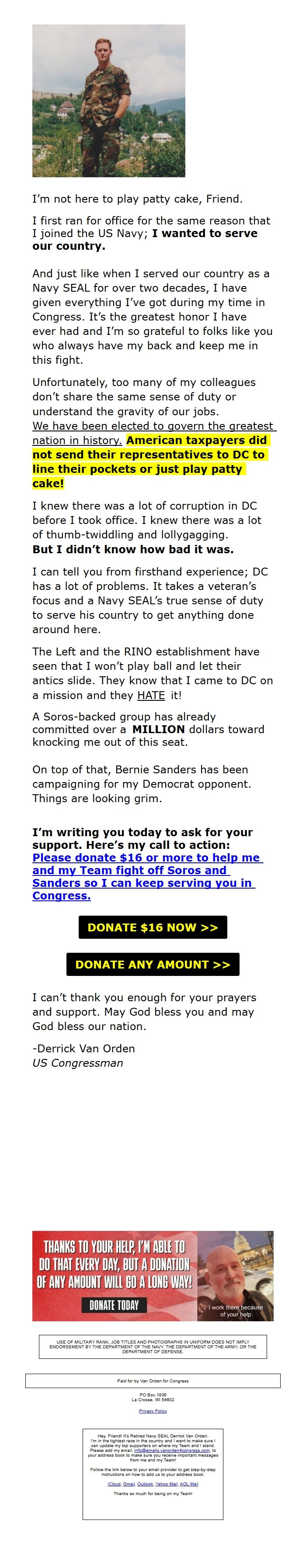Choose DONATE ANY AMOUNT
Viewport: 306px width, 1568px height.
tap(153, 964)
